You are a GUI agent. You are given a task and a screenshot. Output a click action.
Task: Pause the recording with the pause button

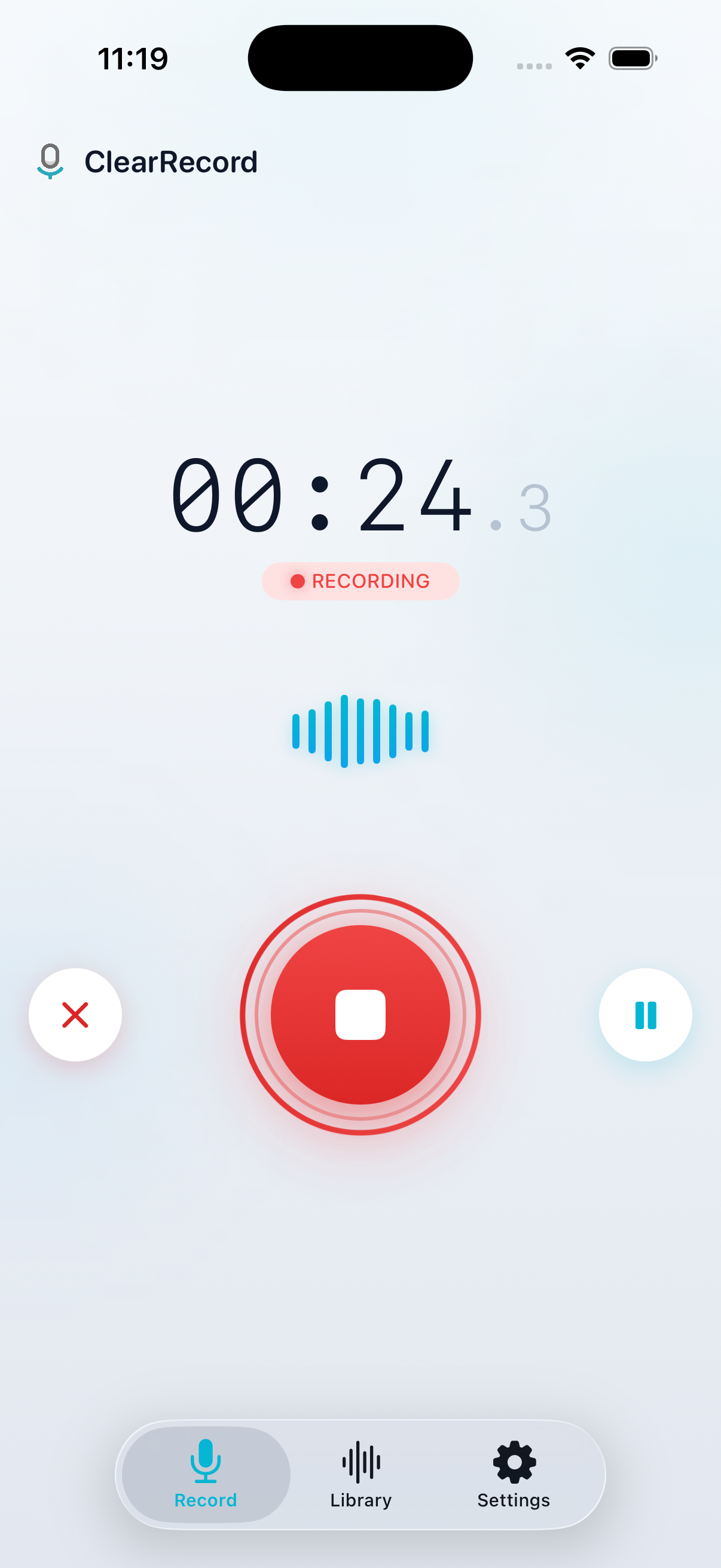click(x=645, y=1014)
